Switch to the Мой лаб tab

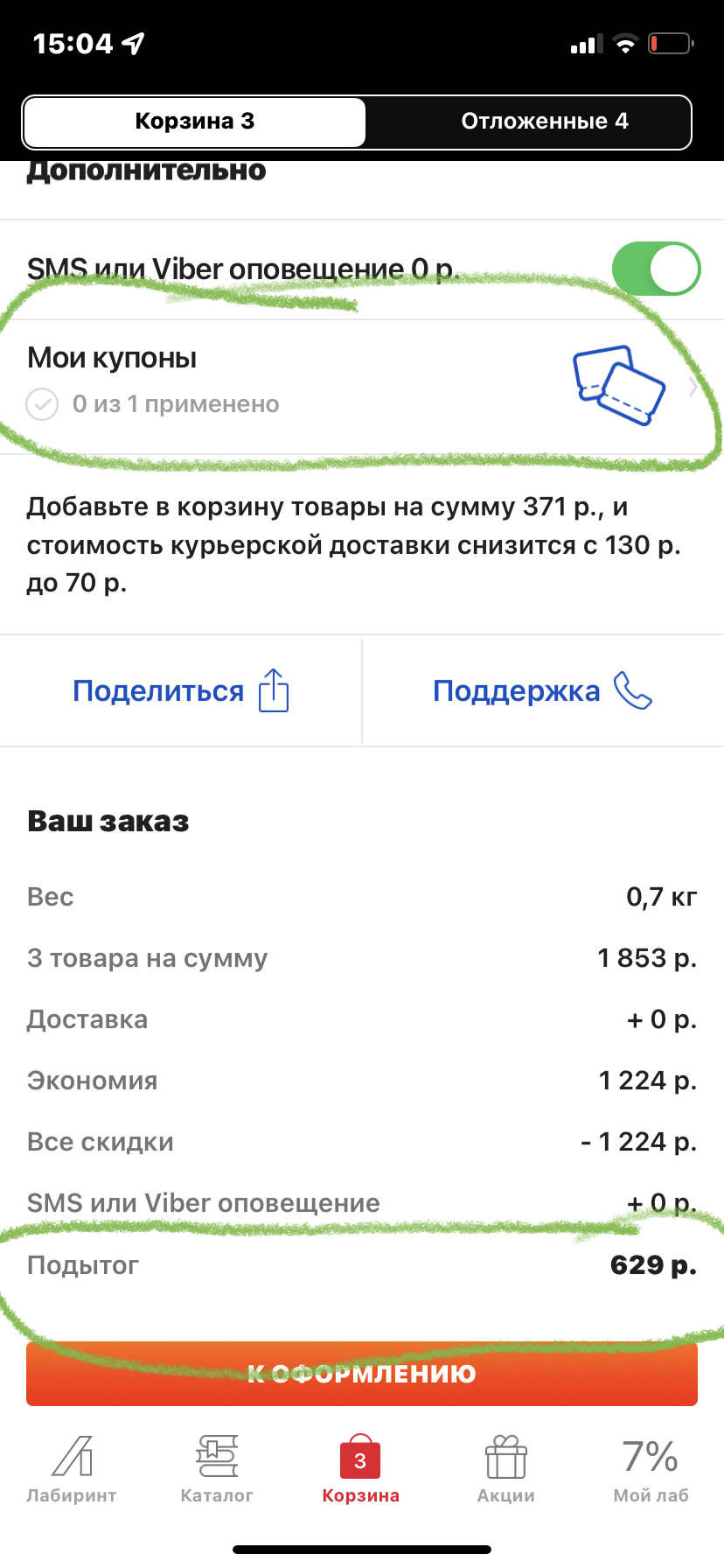651,1470
